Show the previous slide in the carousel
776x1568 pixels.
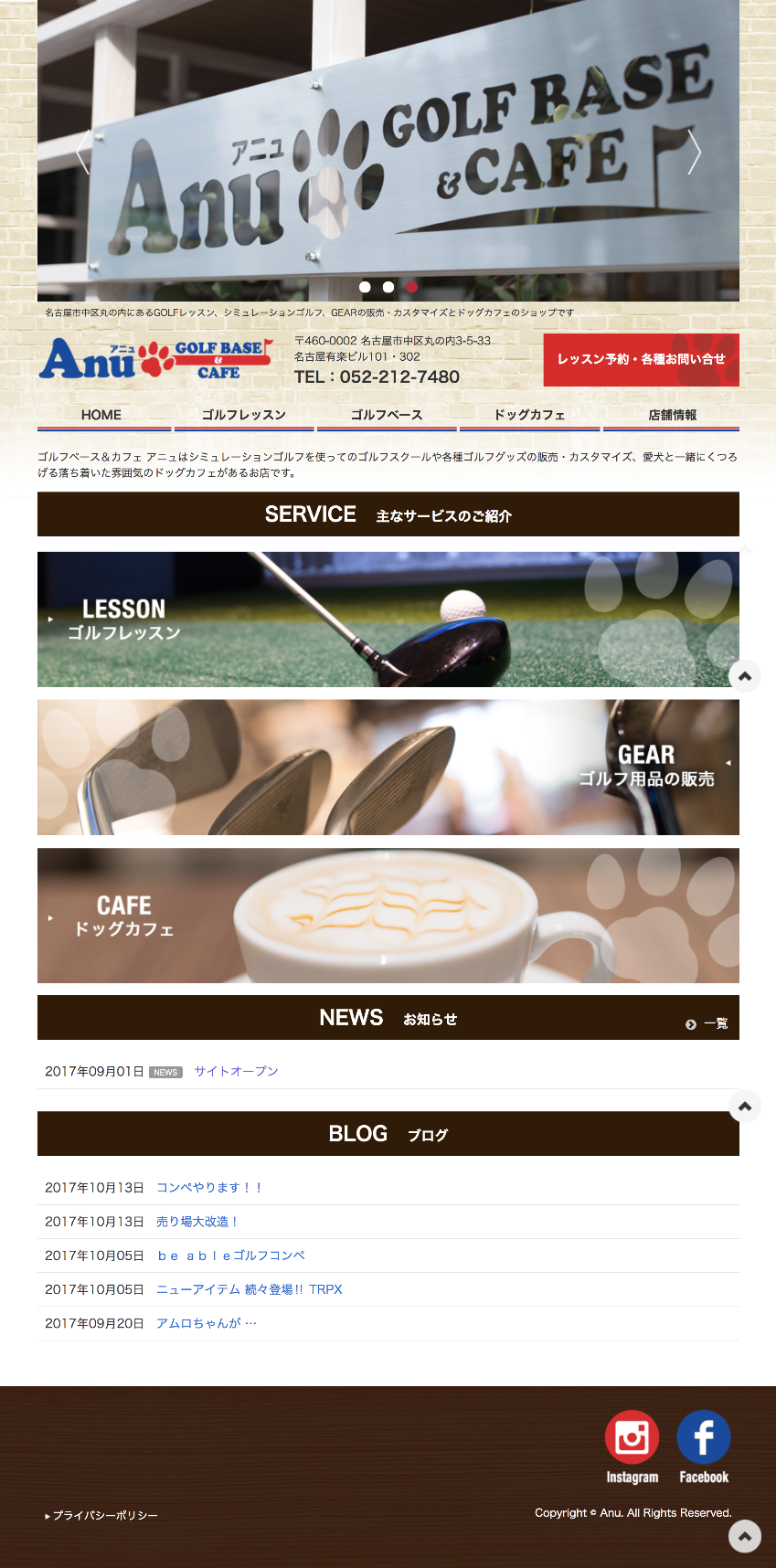[83, 152]
